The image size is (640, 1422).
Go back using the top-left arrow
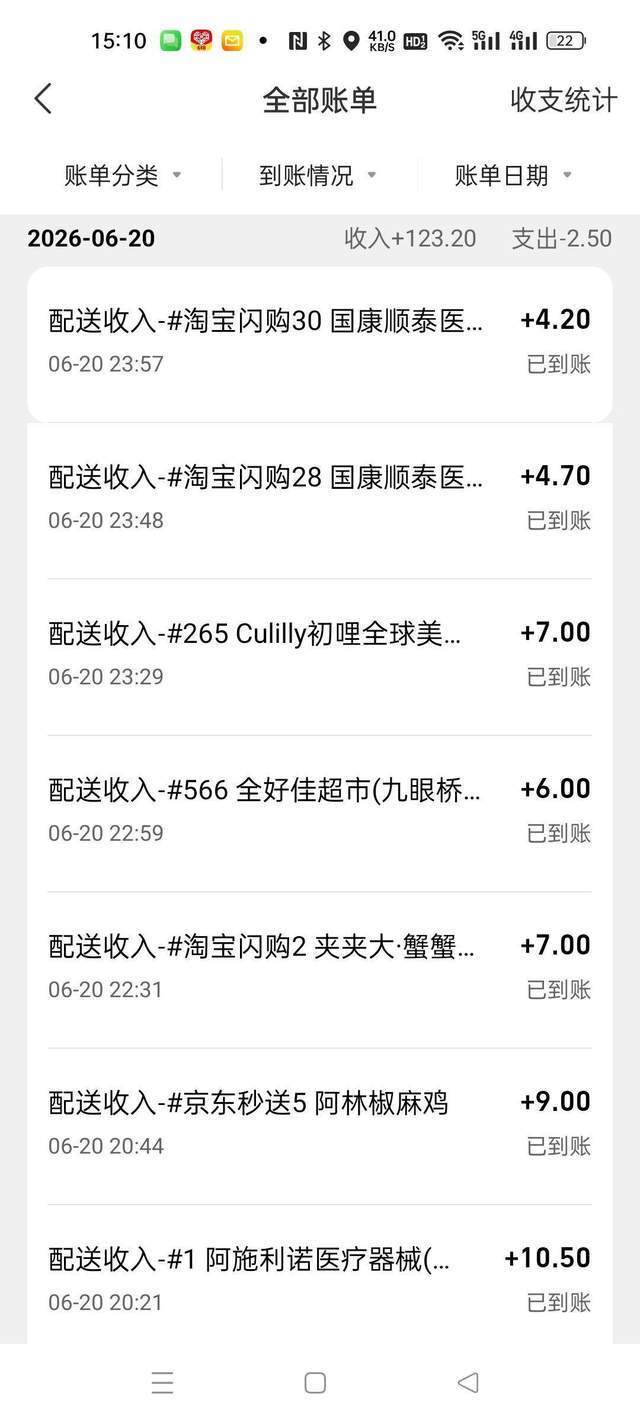[x=42, y=99]
